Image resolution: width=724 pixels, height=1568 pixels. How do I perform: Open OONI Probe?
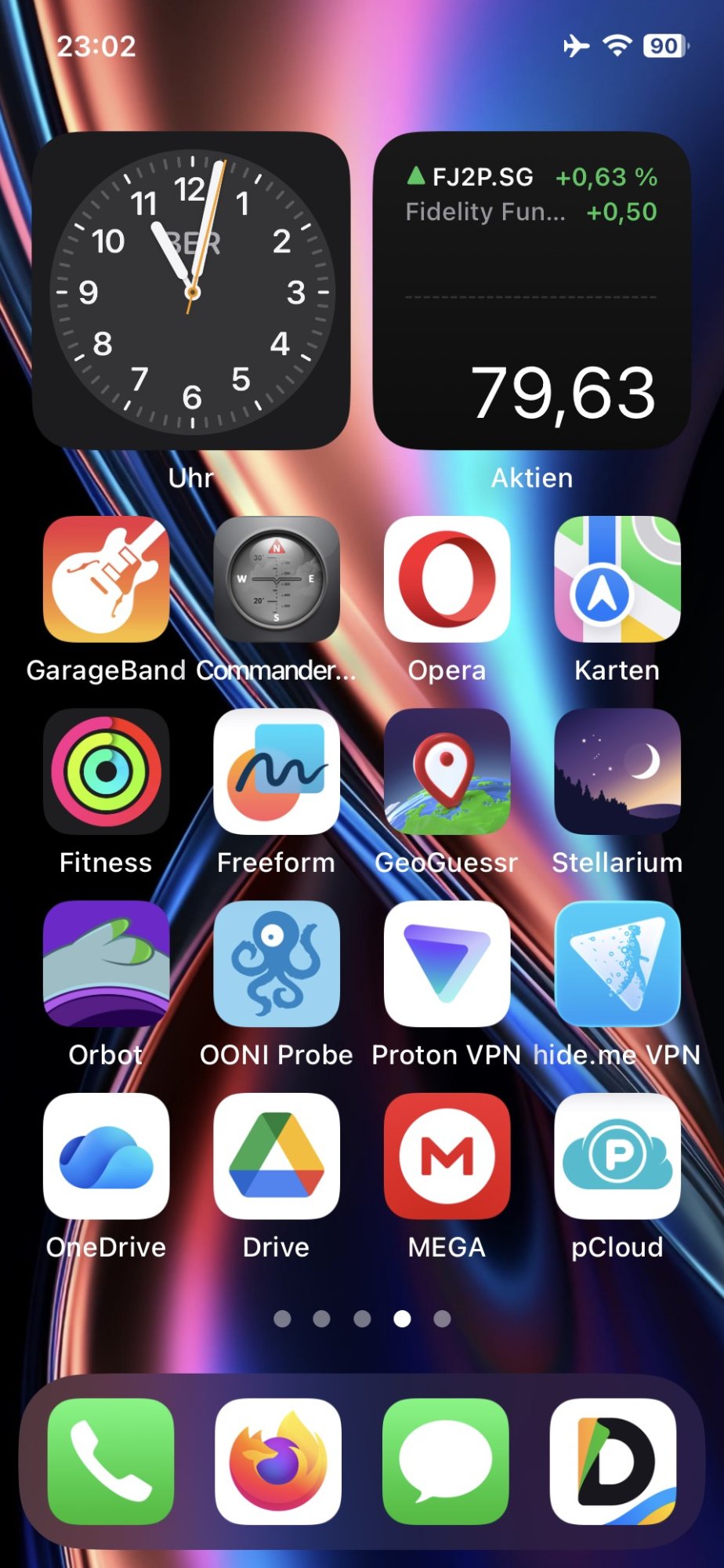pos(277,964)
